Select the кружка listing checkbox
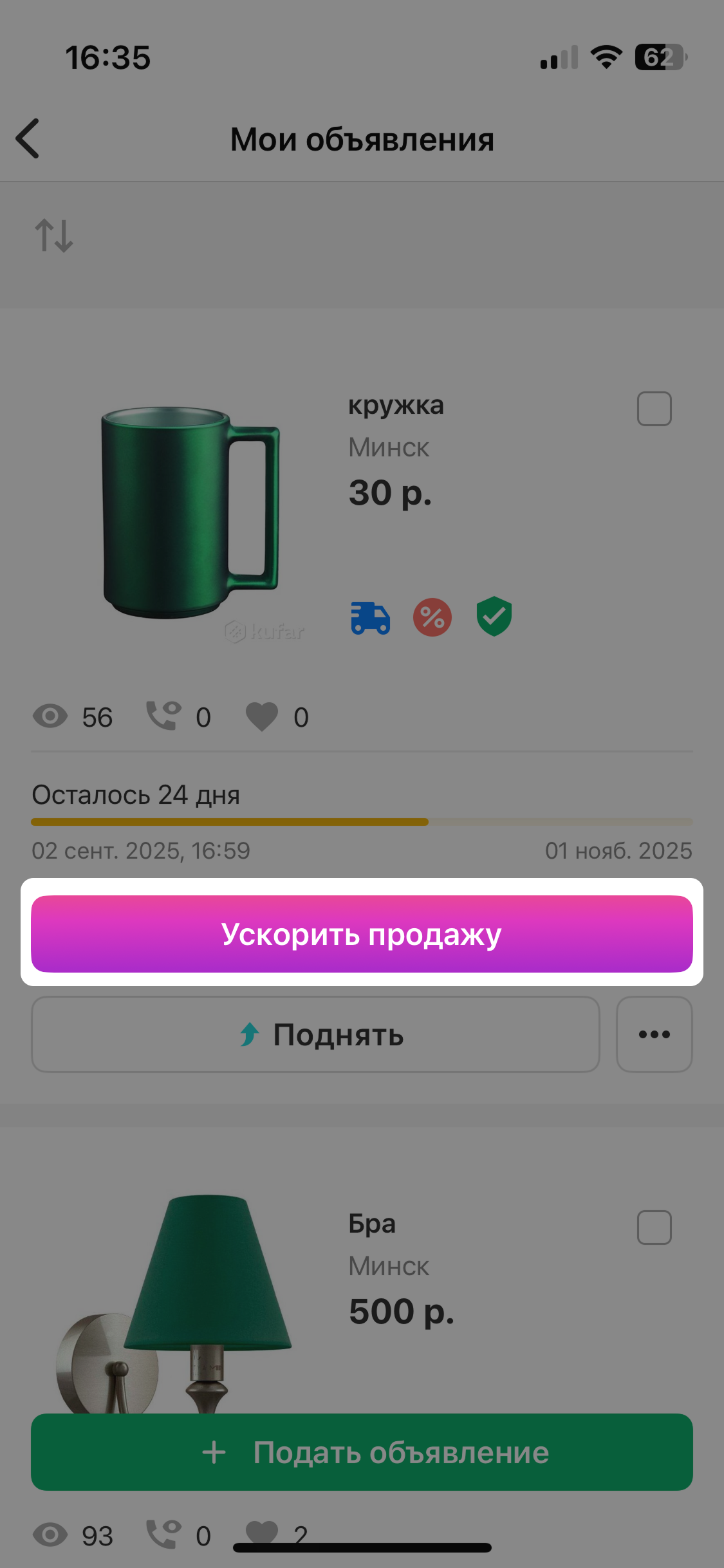This screenshot has height=1568, width=724. [654, 409]
